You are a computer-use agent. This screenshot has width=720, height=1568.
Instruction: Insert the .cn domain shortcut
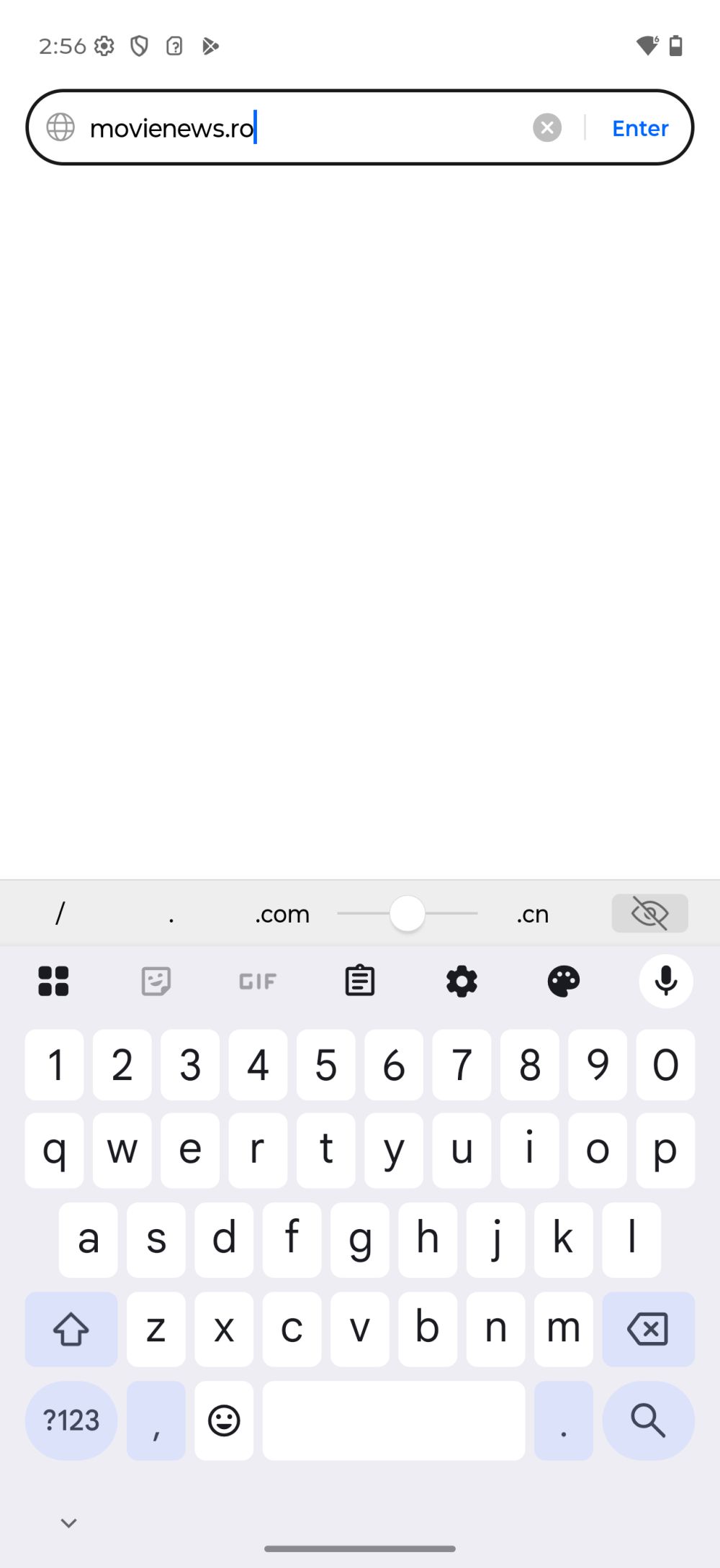coord(532,914)
